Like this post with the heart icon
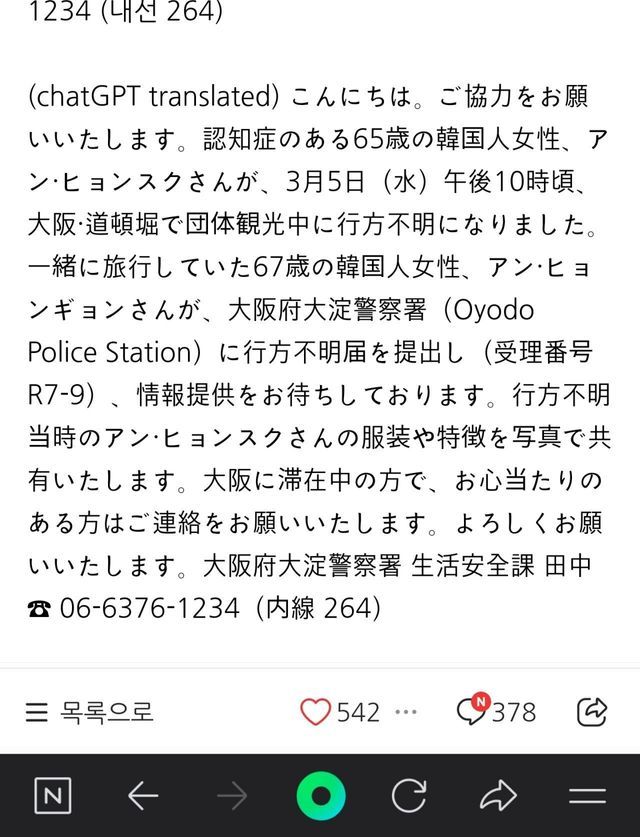Screen dimensions: 640x837 [x=316, y=712]
